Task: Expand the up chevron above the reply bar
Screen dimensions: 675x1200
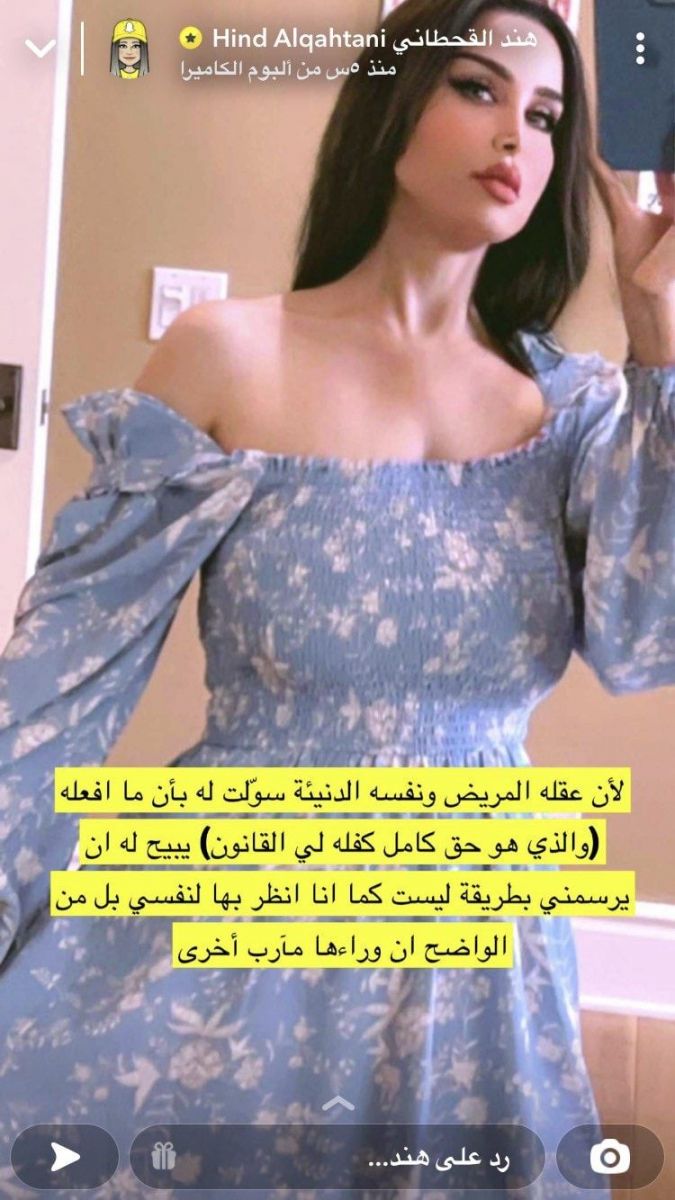Action: pos(338,1103)
